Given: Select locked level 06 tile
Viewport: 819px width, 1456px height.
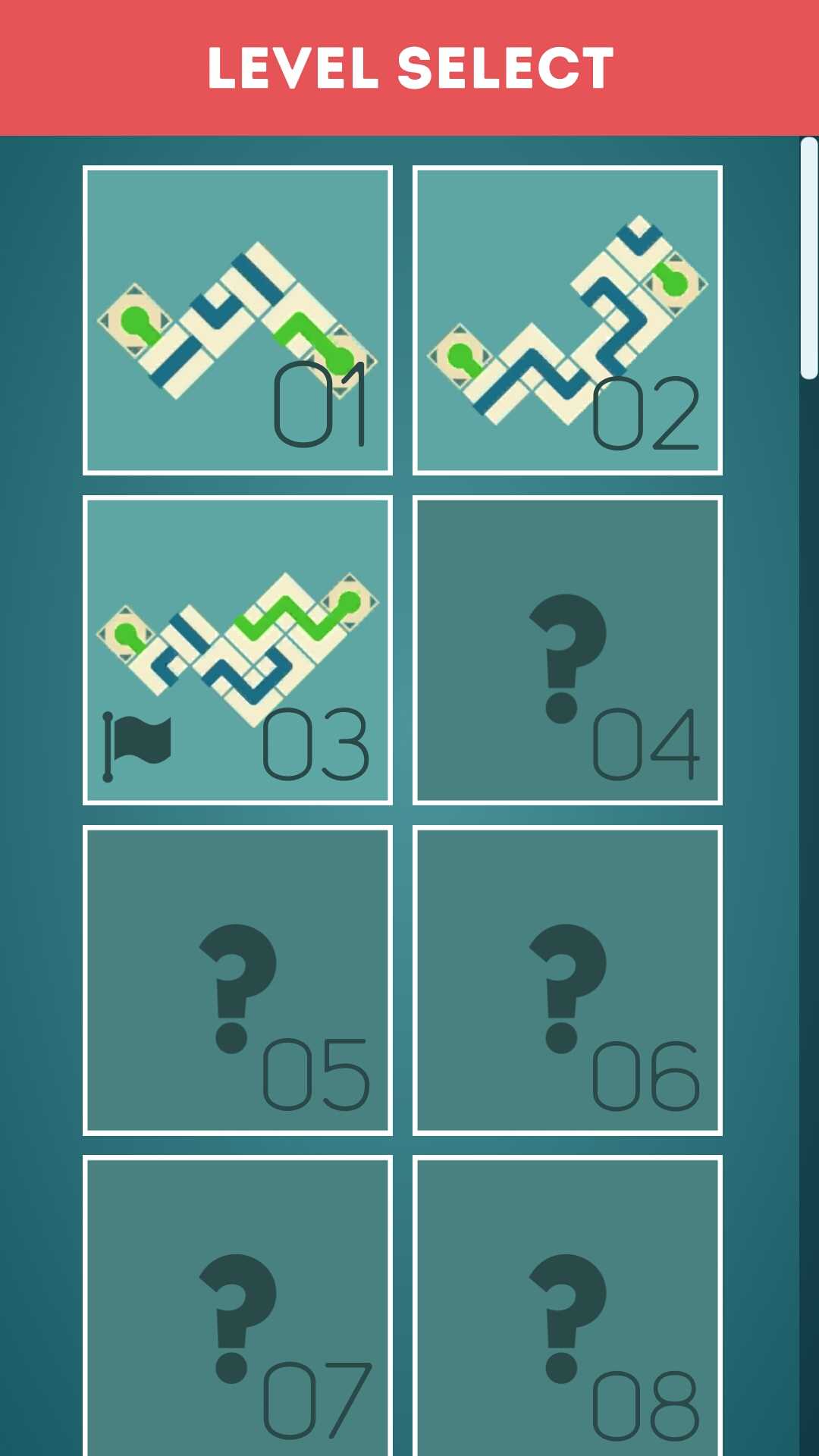Looking at the screenshot, I should pyautogui.click(x=567, y=981).
